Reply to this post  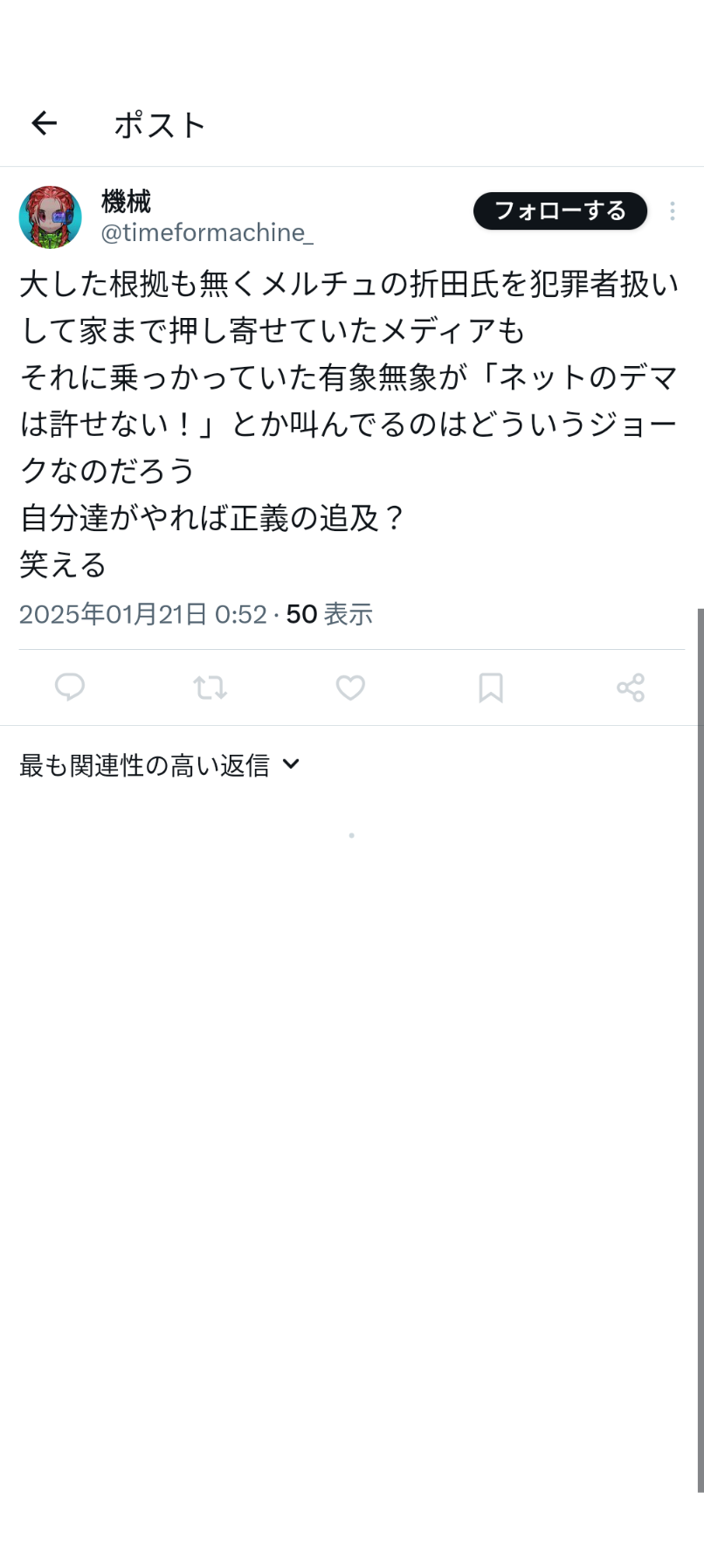70,687
